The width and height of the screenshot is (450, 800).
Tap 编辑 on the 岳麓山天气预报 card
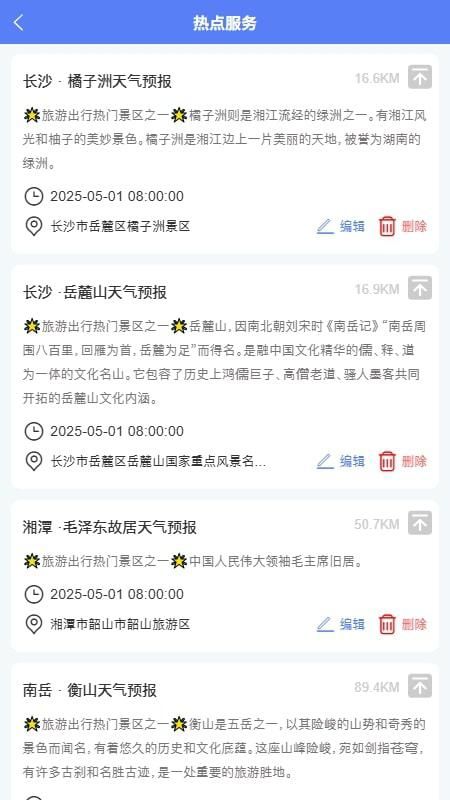[340, 461]
